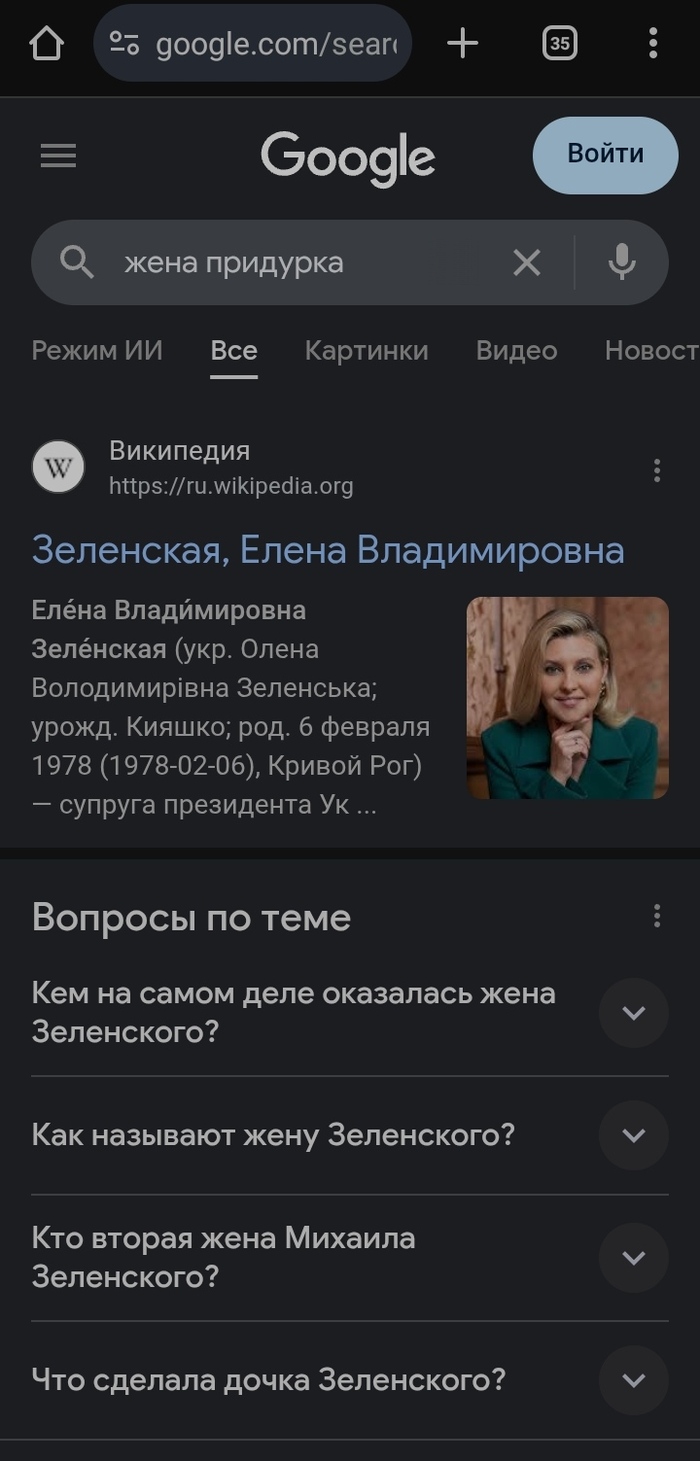
Task: Open a new browser tab
Action: 462,44
